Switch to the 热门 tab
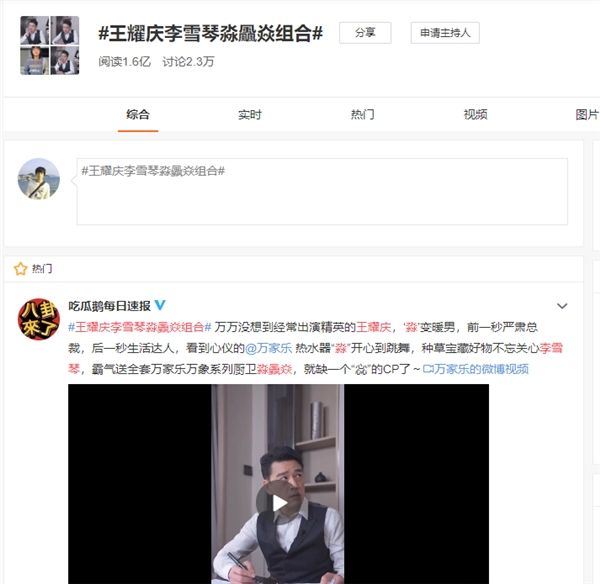Viewport: 600px width, 584px height. pos(362,115)
